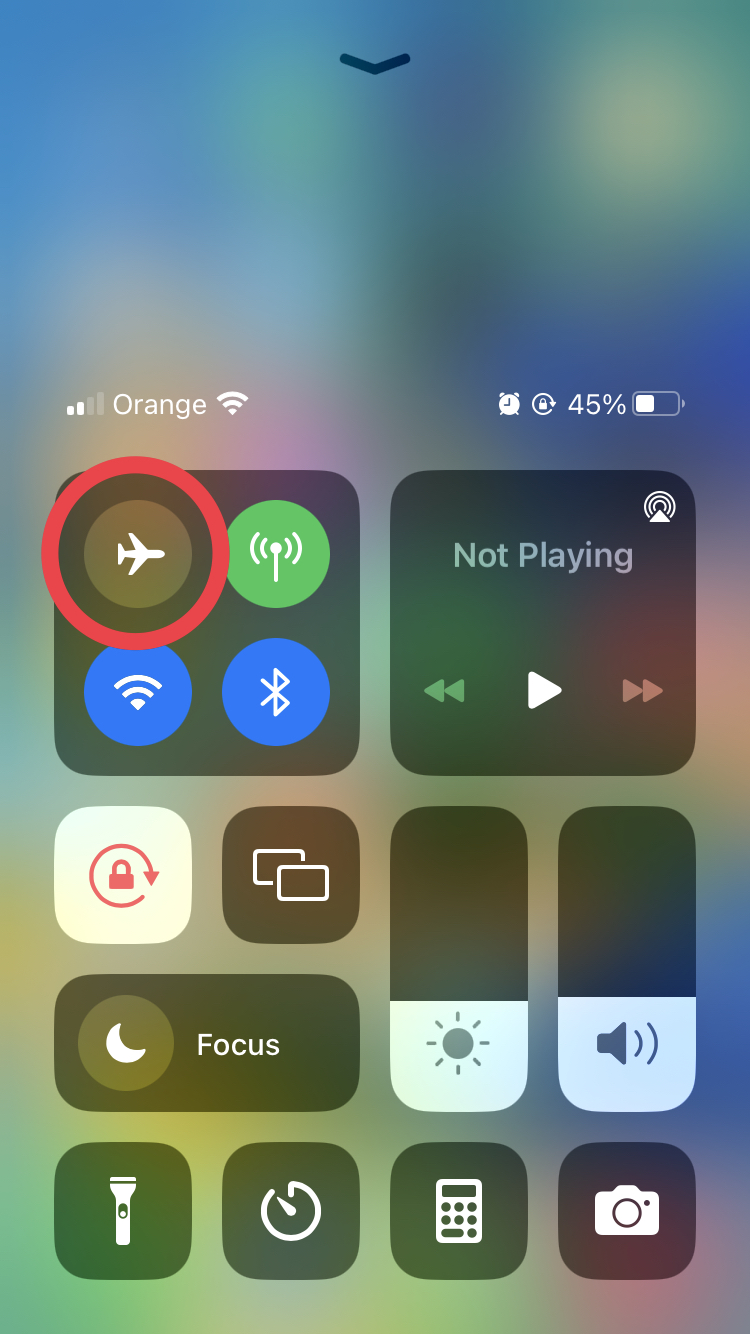Image resolution: width=750 pixels, height=1334 pixels.
Task: Open AirPlay output options
Action: (x=659, y=506)
